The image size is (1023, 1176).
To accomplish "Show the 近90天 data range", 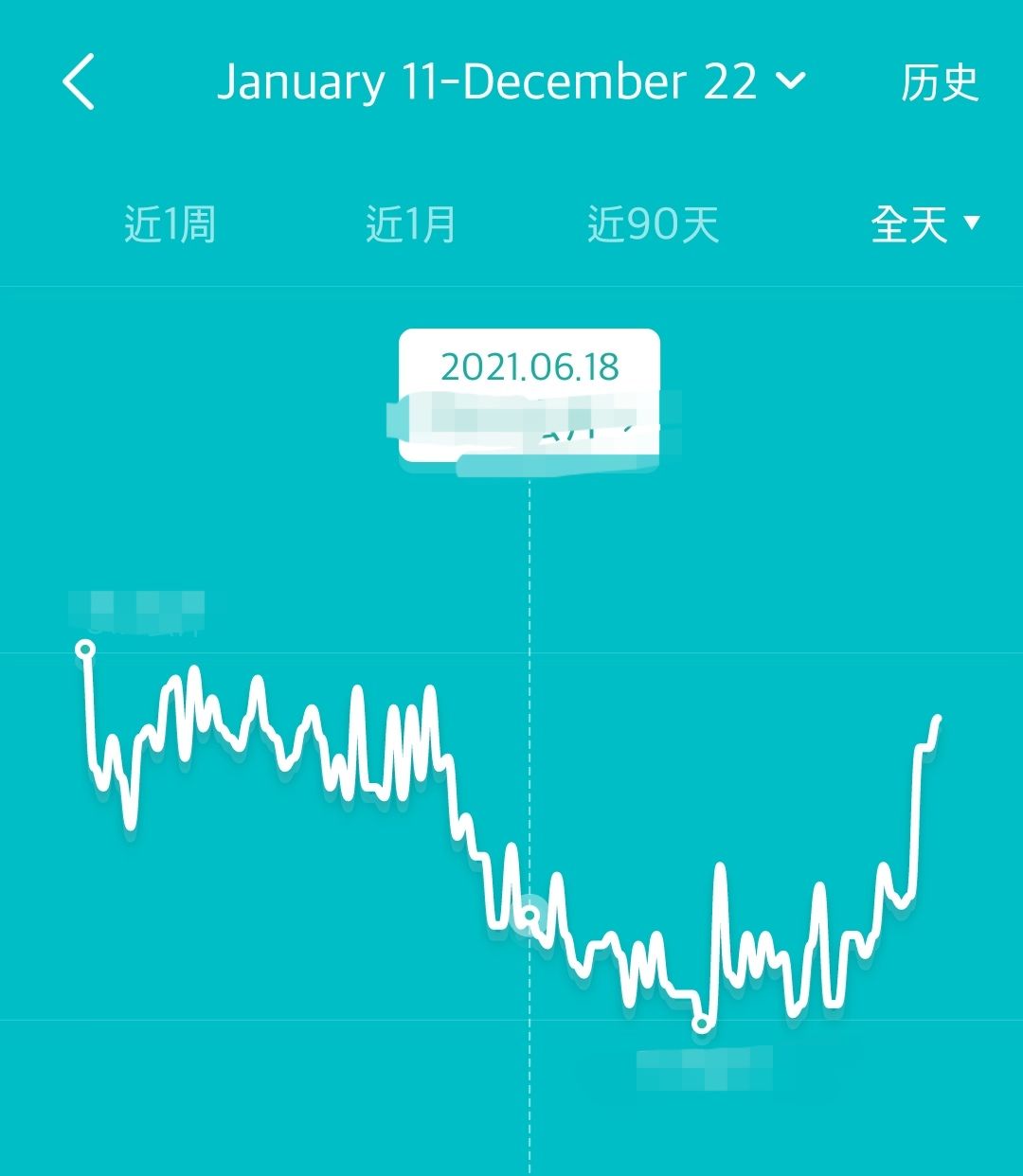I will (x=653, y=225).
